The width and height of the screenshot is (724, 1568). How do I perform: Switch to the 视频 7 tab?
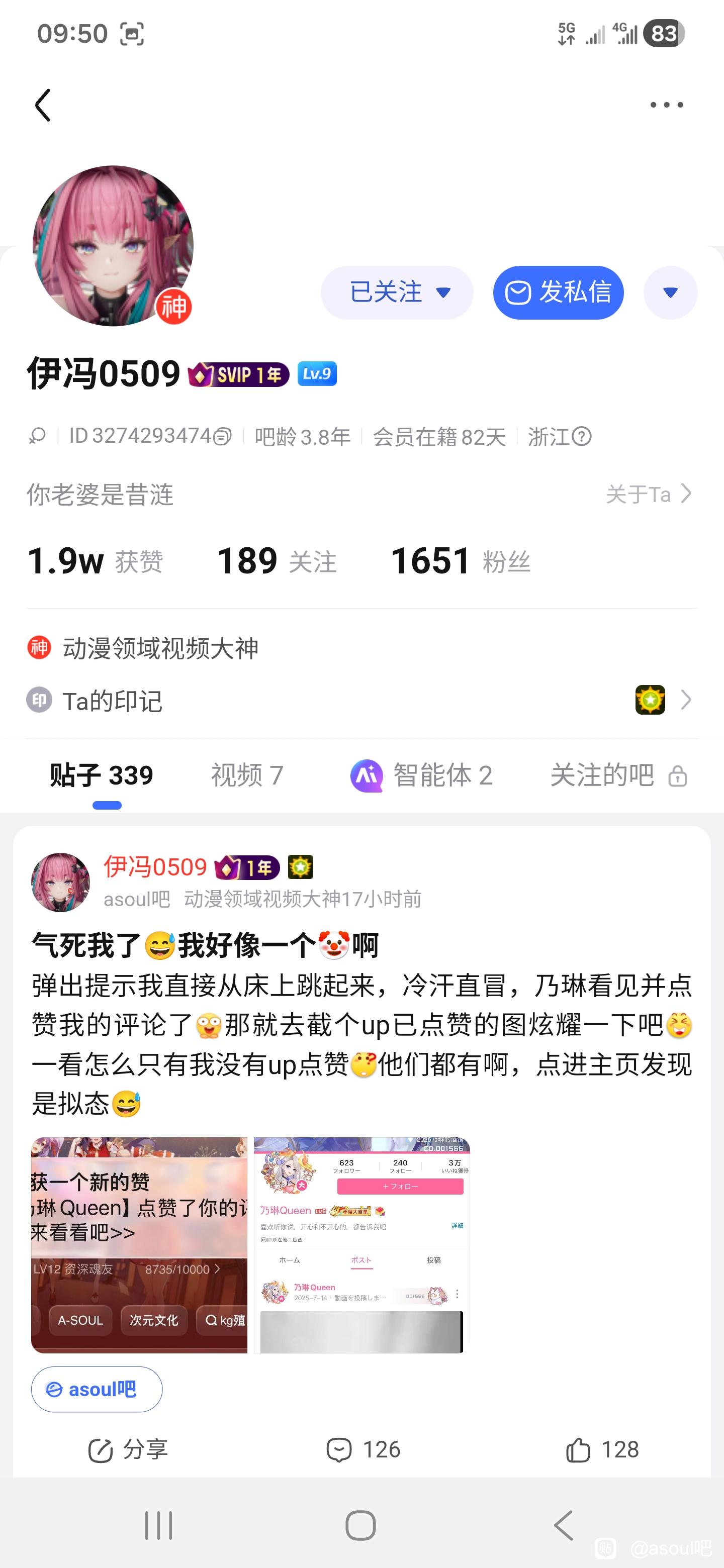[247, 775]
